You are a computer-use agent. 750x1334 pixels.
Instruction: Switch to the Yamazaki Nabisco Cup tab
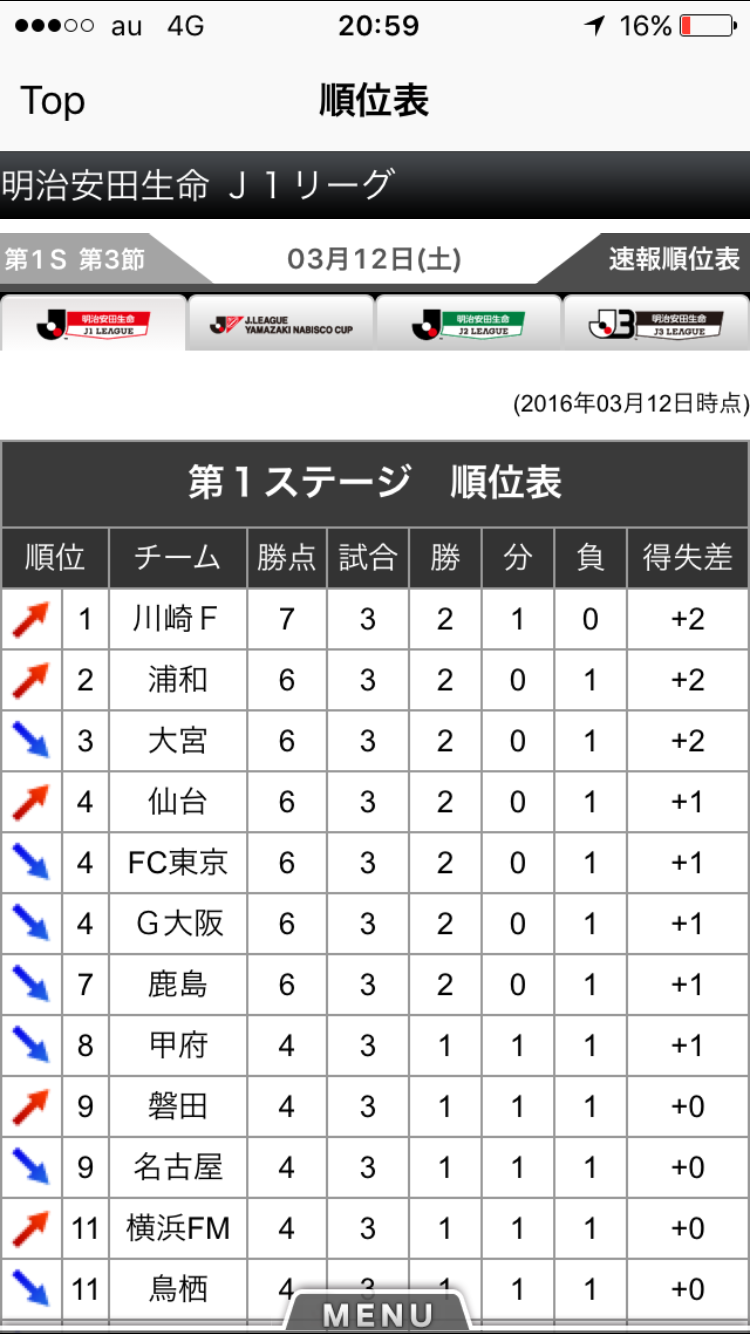281,323
